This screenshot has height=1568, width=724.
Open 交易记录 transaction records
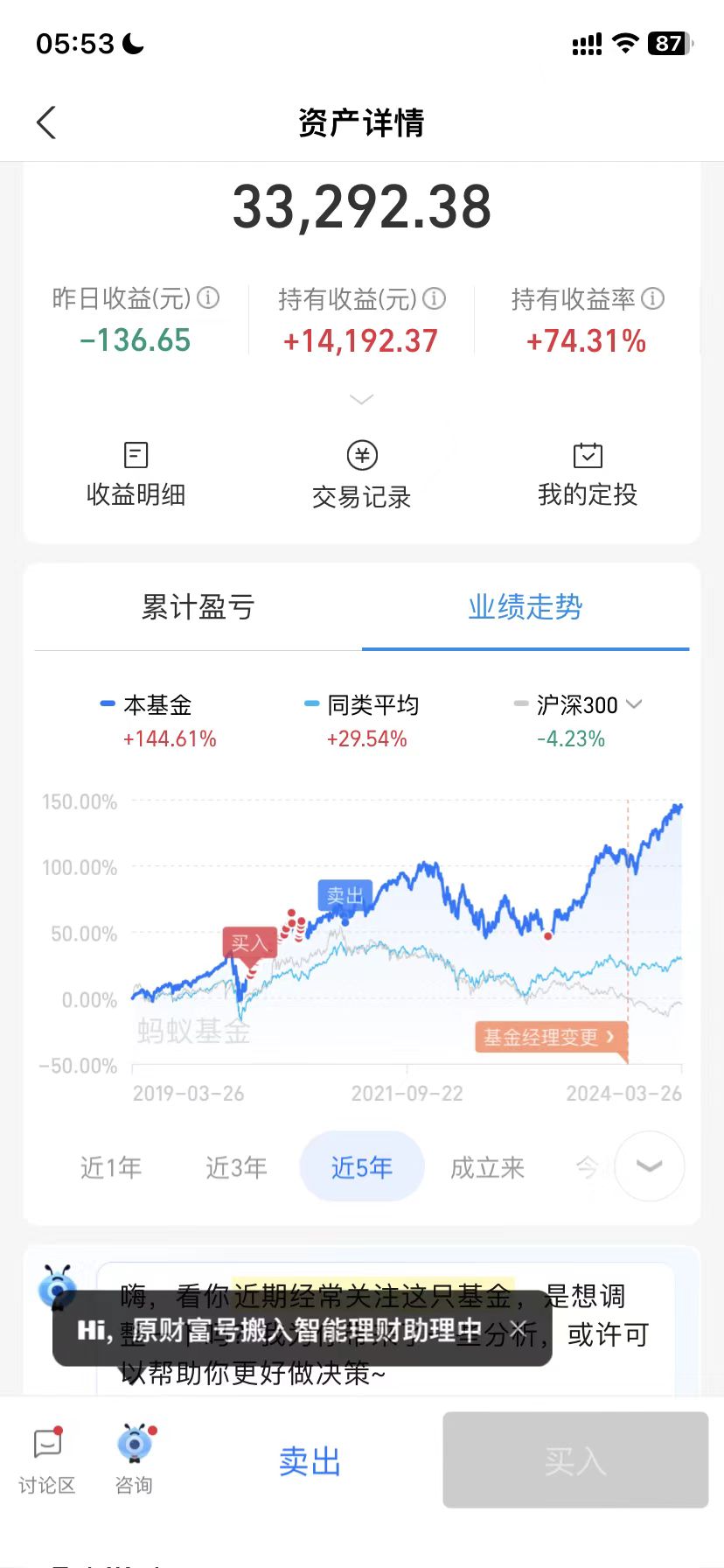pyautogui.click(x=361, y=475)
